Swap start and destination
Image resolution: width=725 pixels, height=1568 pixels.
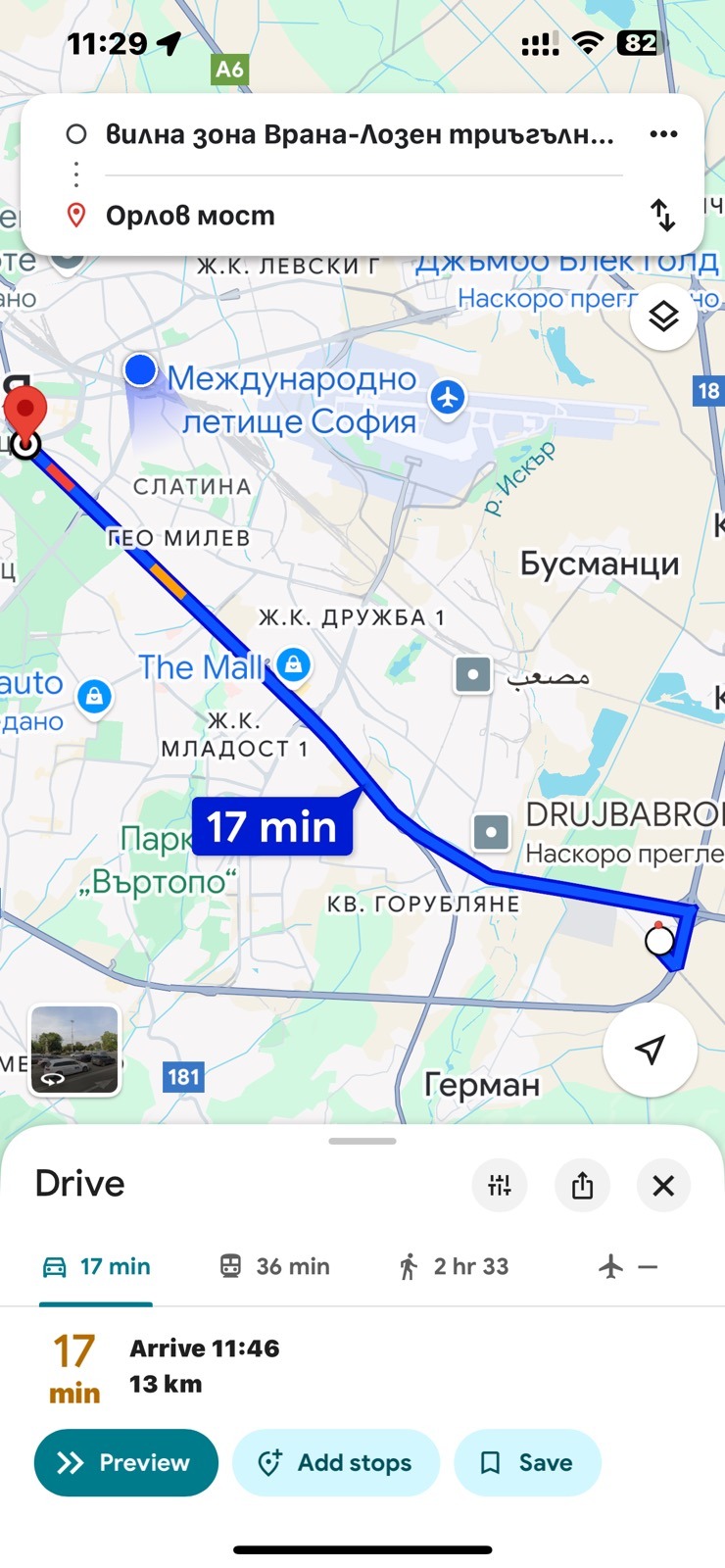click(663, 215)
